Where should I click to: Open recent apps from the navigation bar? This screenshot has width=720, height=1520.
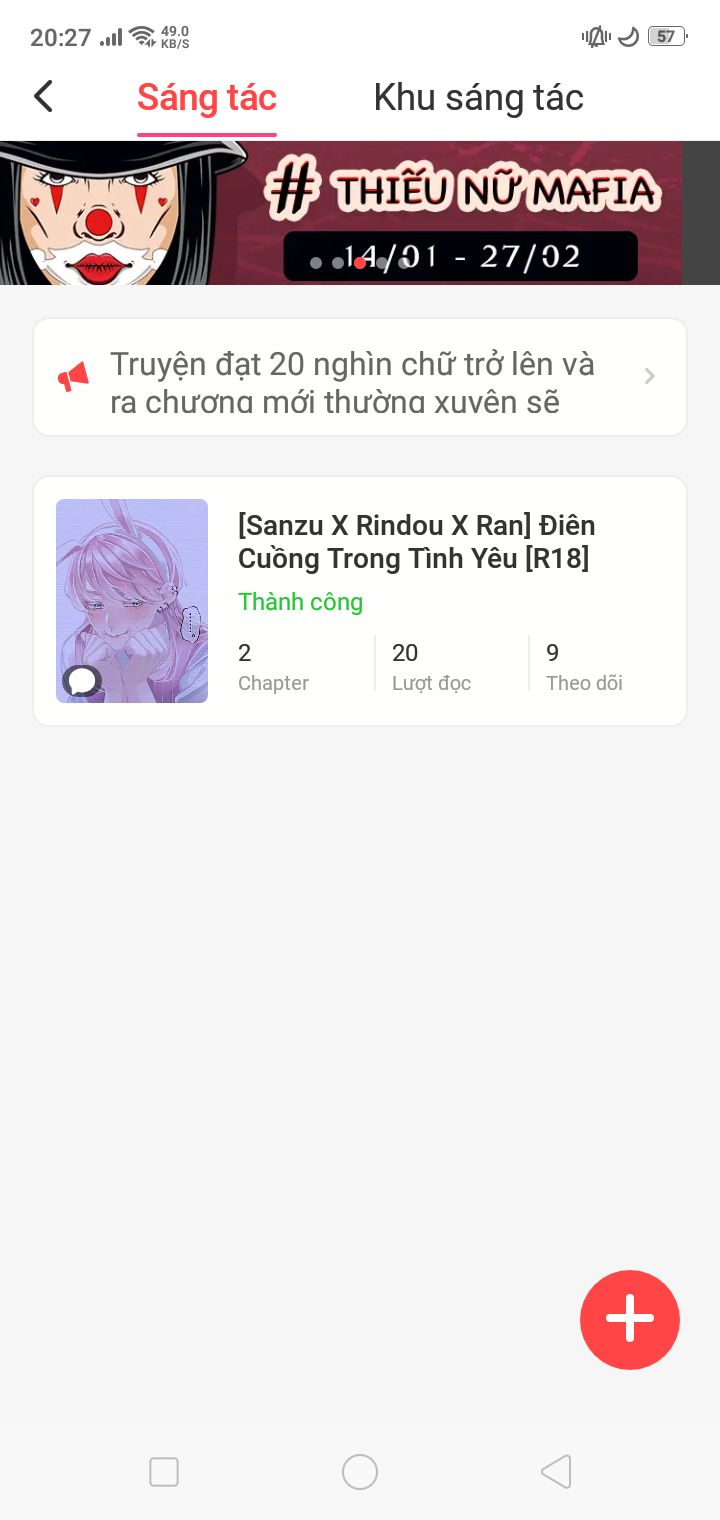click(x=164, y=1472)
